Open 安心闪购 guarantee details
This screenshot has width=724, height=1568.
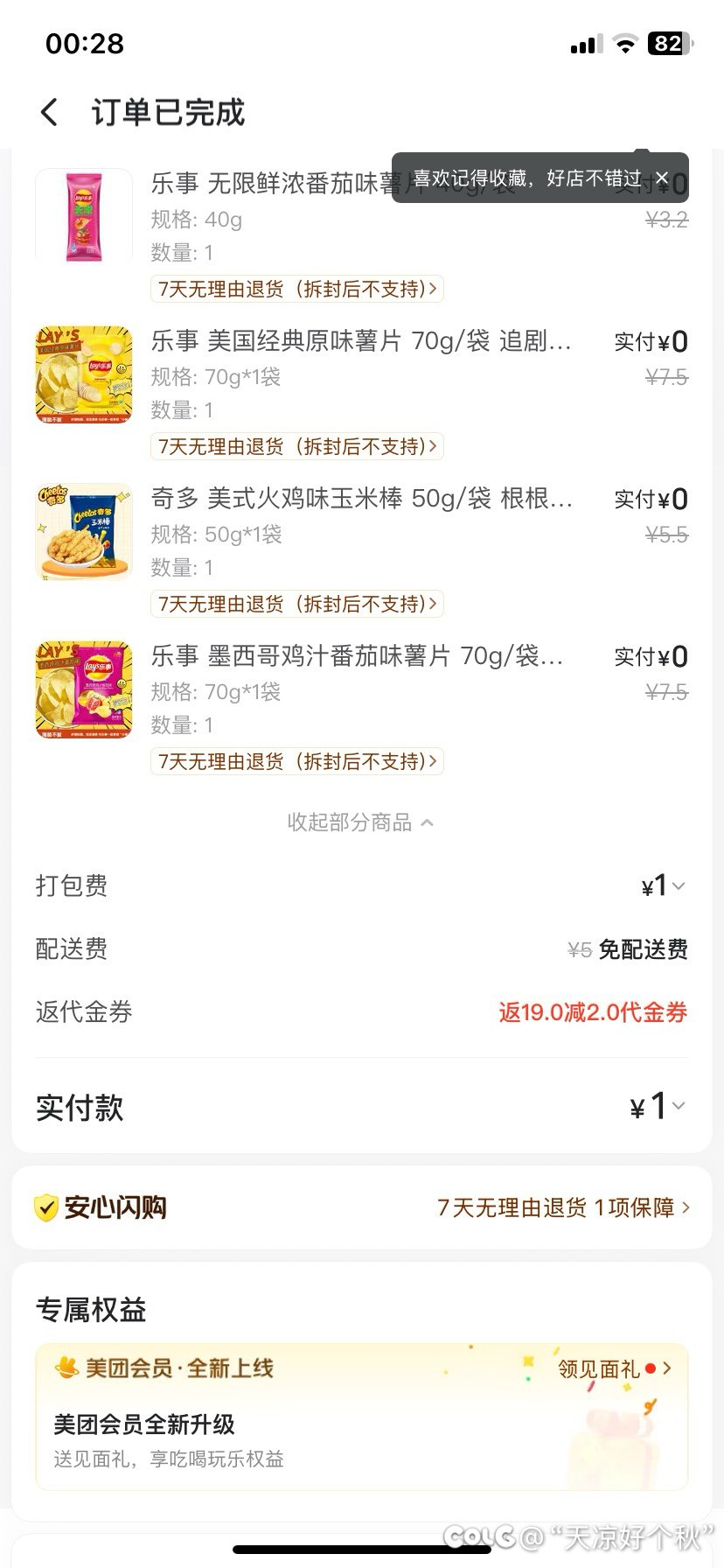coord(563,1207)
